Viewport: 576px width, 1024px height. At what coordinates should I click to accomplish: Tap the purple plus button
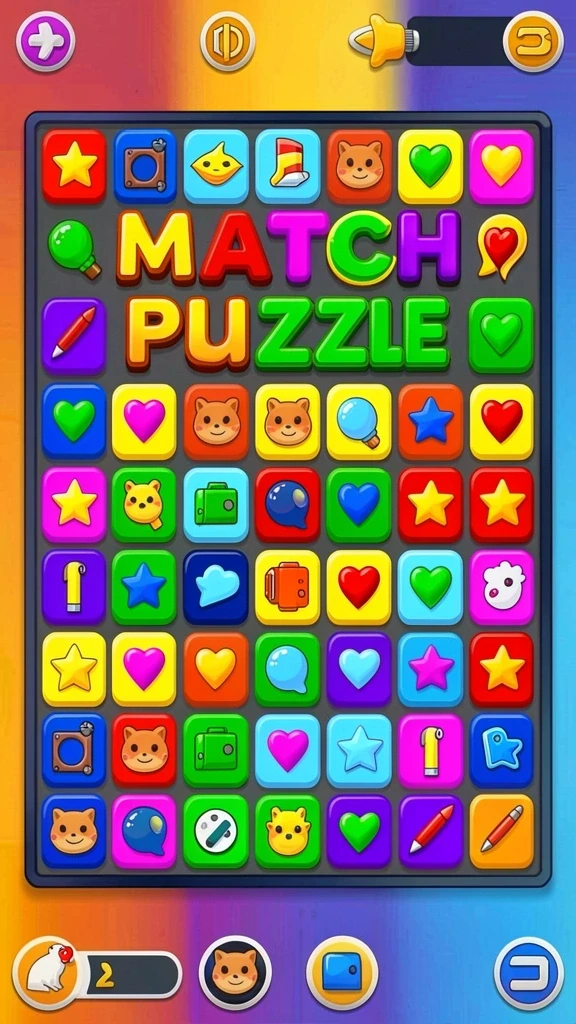(x=46, y=41)
